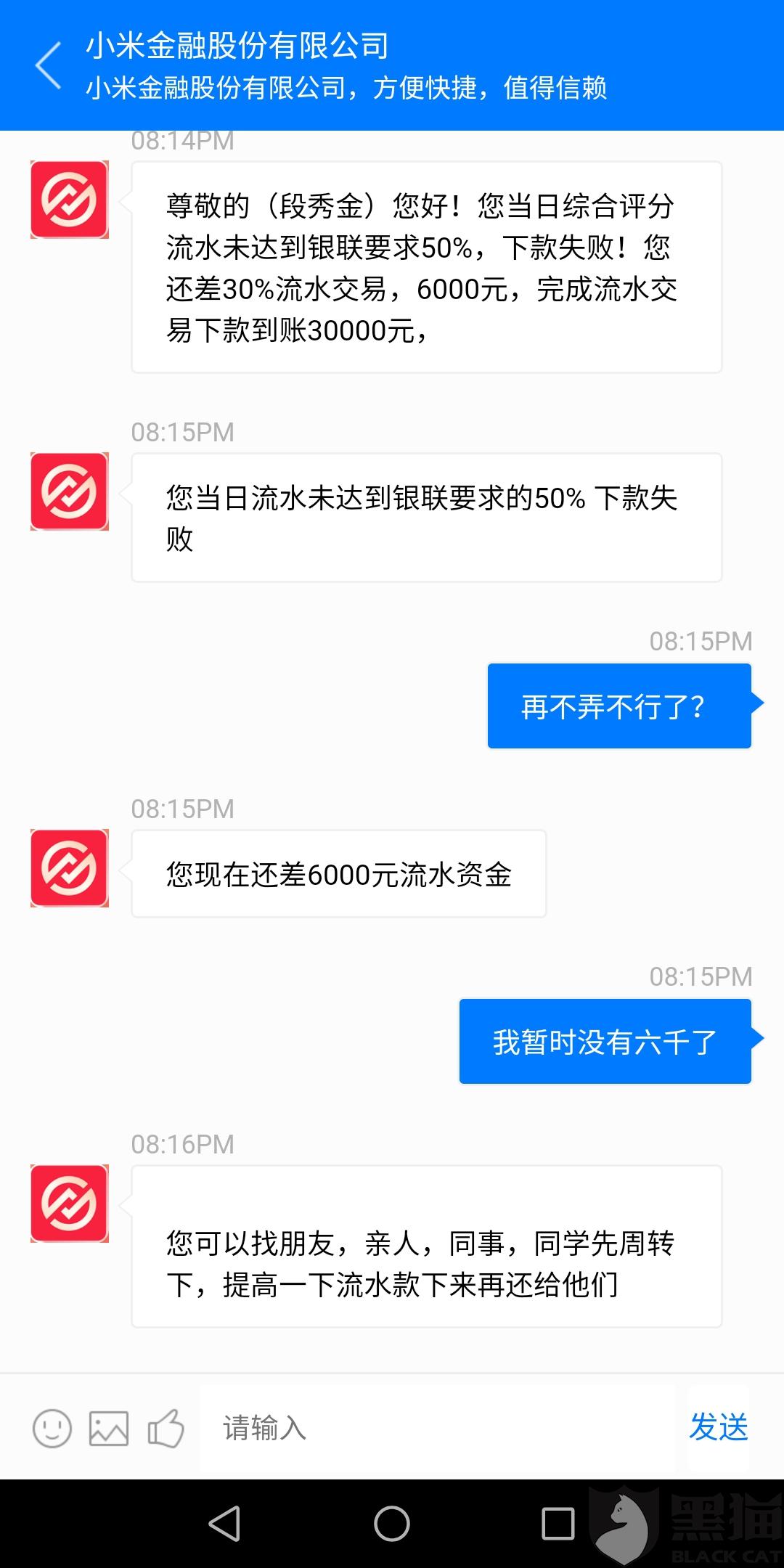Screen dimensions: 784x1568
Task: Send a thumbs-up reaction
Action: click(x=166, y=1428)
